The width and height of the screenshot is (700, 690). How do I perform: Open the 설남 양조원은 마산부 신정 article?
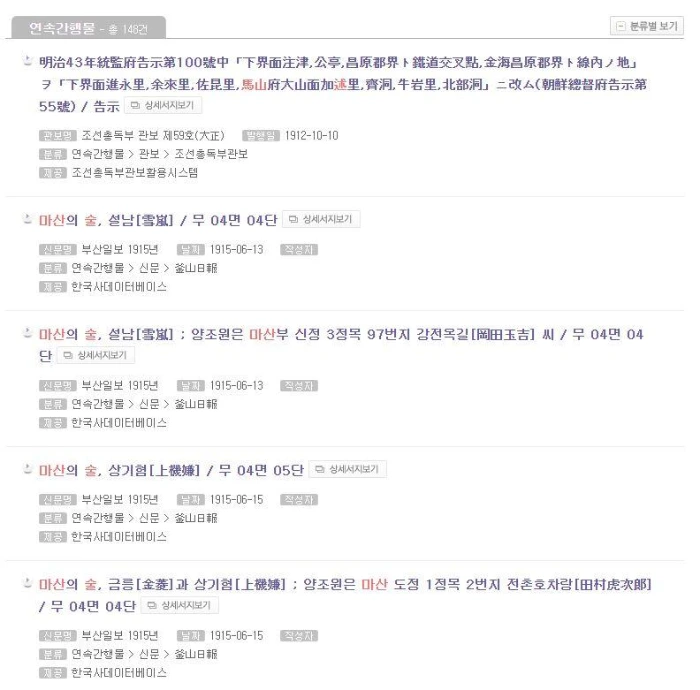click(x=341, y=345)
